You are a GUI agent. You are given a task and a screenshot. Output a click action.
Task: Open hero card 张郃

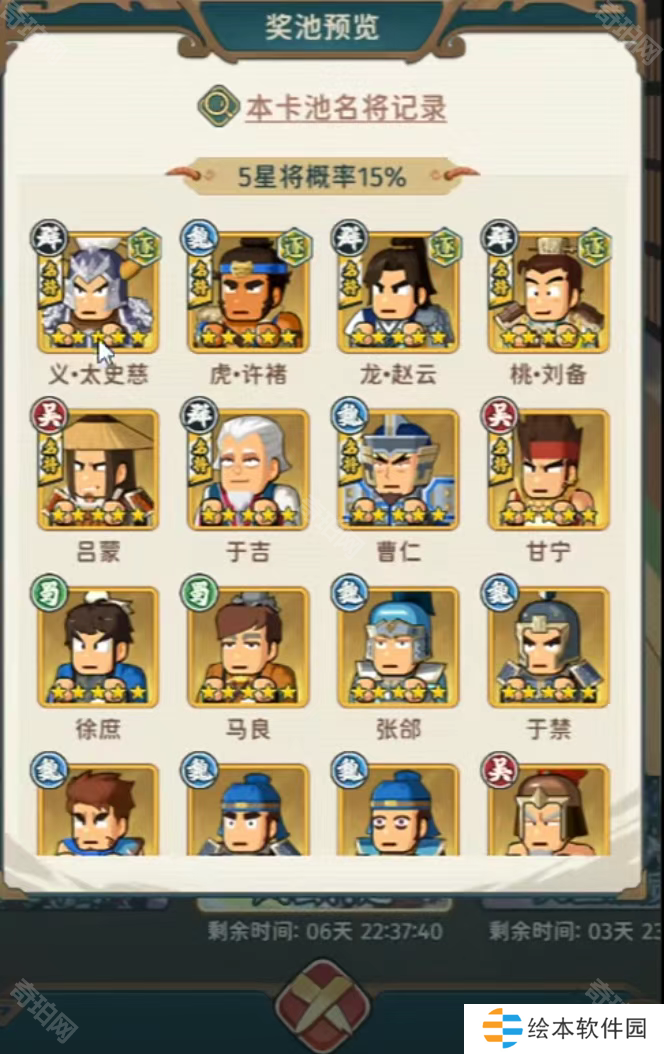[398, 647]
